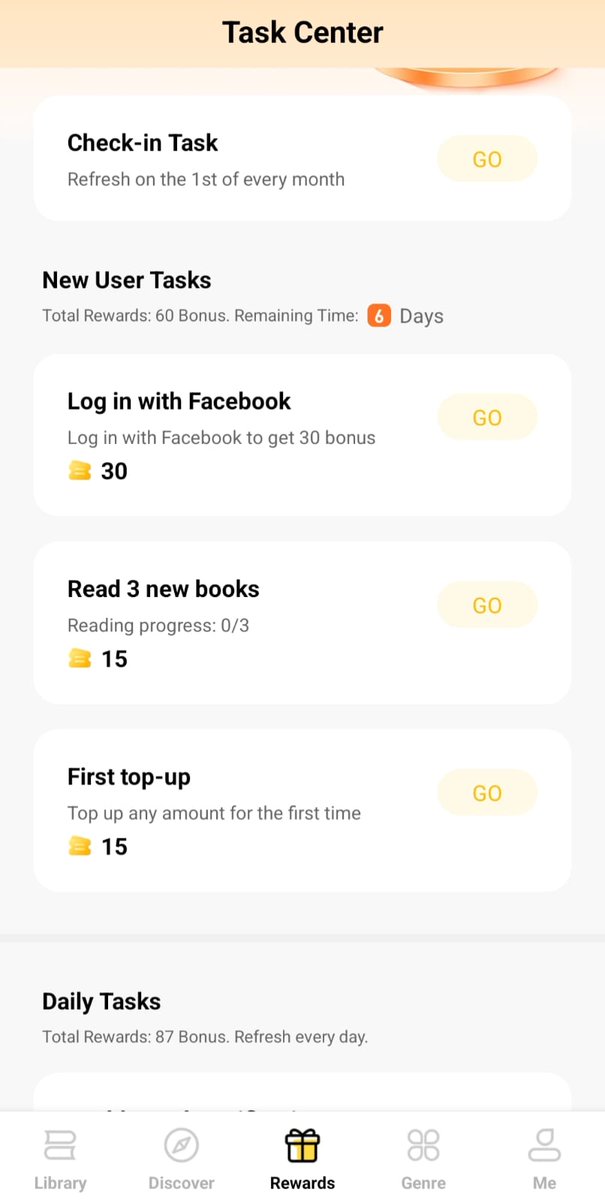Go to the Genre tab
The height and width of the screenshot is (1200, 605).
tap(423, 1159)
